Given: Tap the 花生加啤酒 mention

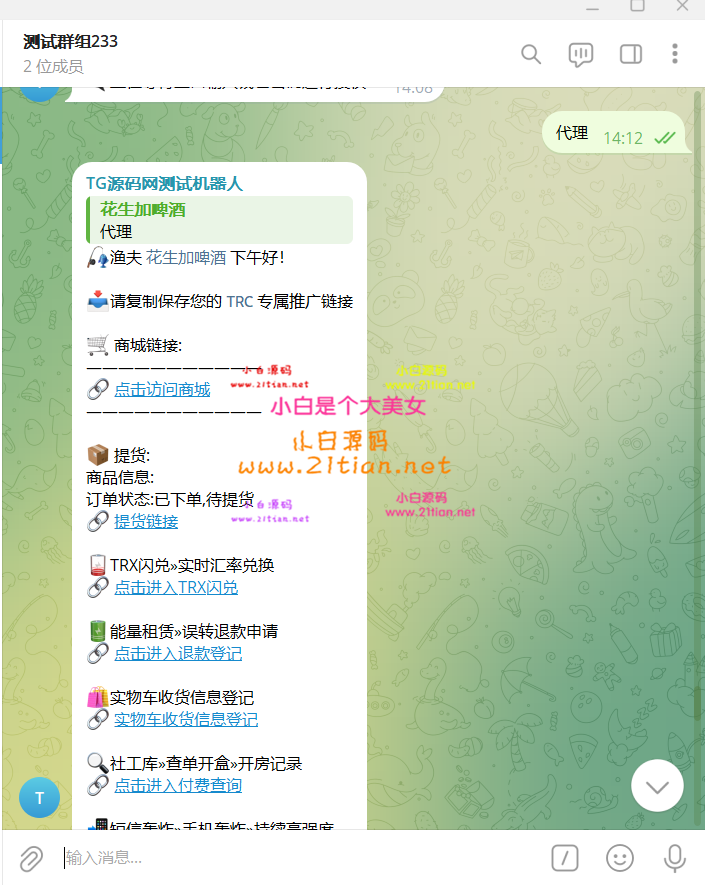Looking at the screenshot, I should [x=186, y=257].
